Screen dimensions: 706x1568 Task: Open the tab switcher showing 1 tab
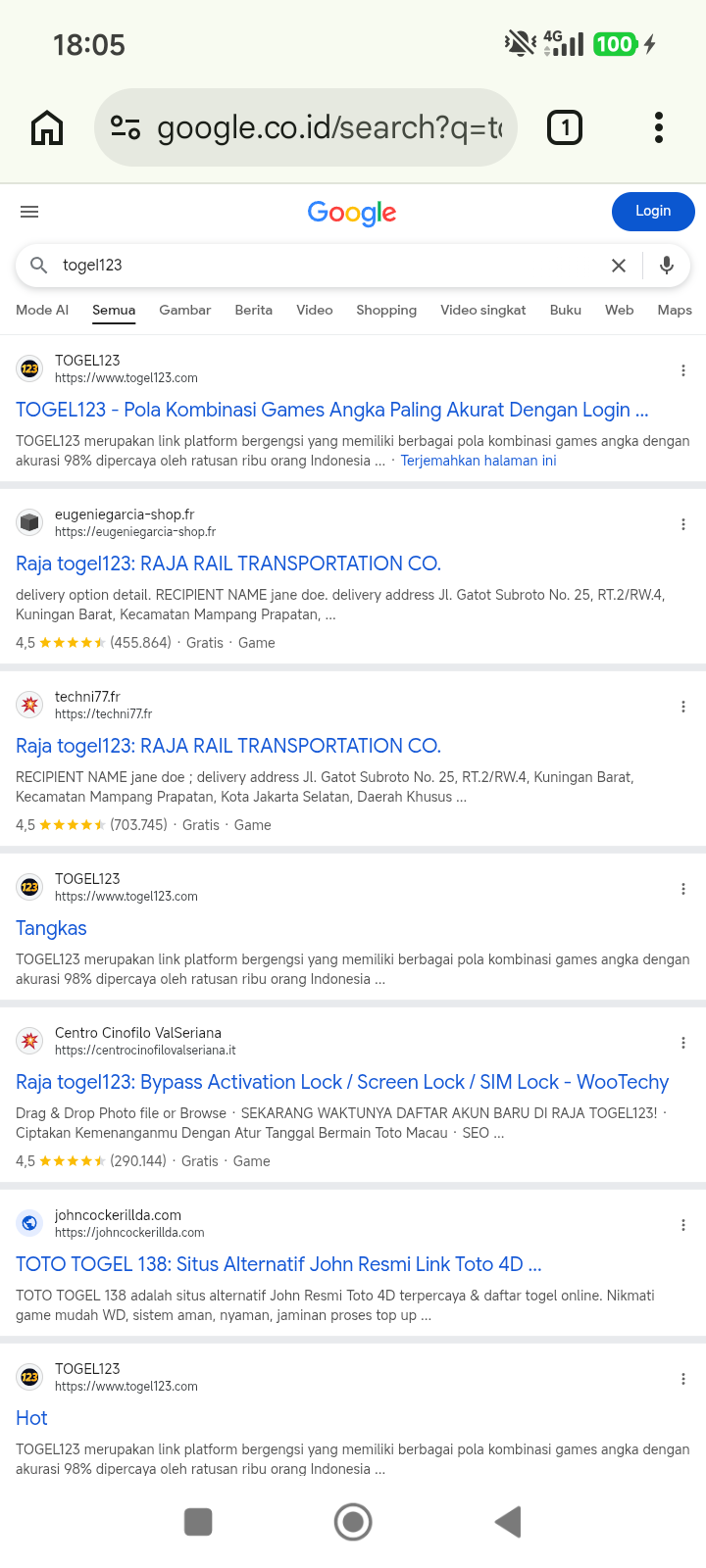pyautogui.click(x=565, y=127)
